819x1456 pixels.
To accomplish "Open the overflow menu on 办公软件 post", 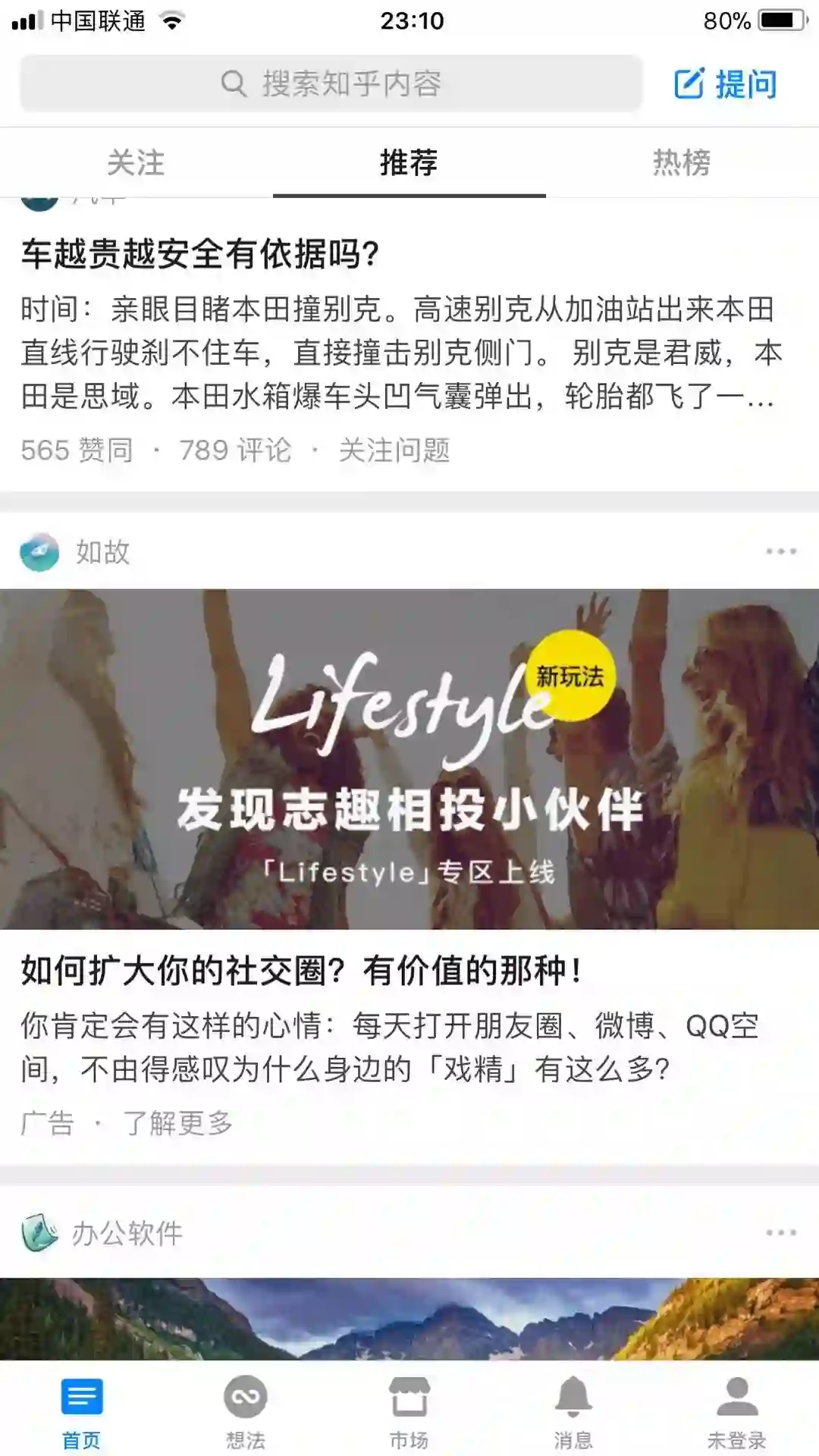I will click(780, 1233).
